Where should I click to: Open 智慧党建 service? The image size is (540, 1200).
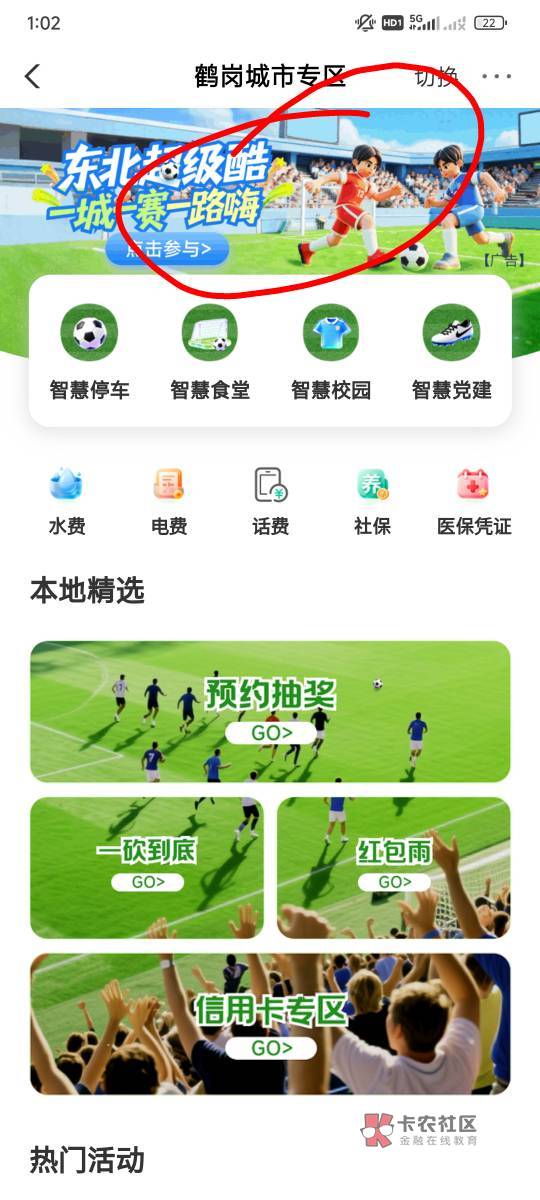(451, 352)
